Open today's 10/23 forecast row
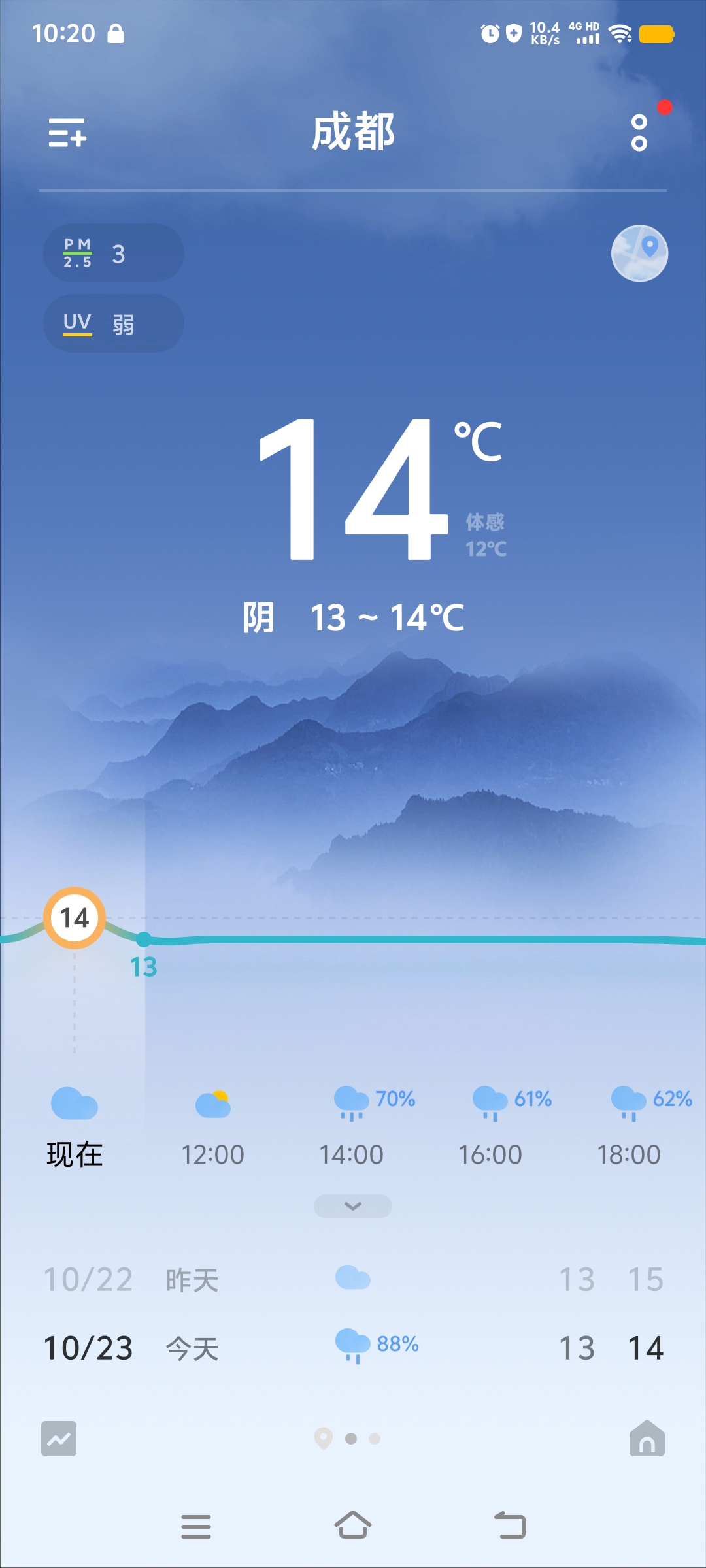The image size is (706, 1568). (x=353, y=1347)
